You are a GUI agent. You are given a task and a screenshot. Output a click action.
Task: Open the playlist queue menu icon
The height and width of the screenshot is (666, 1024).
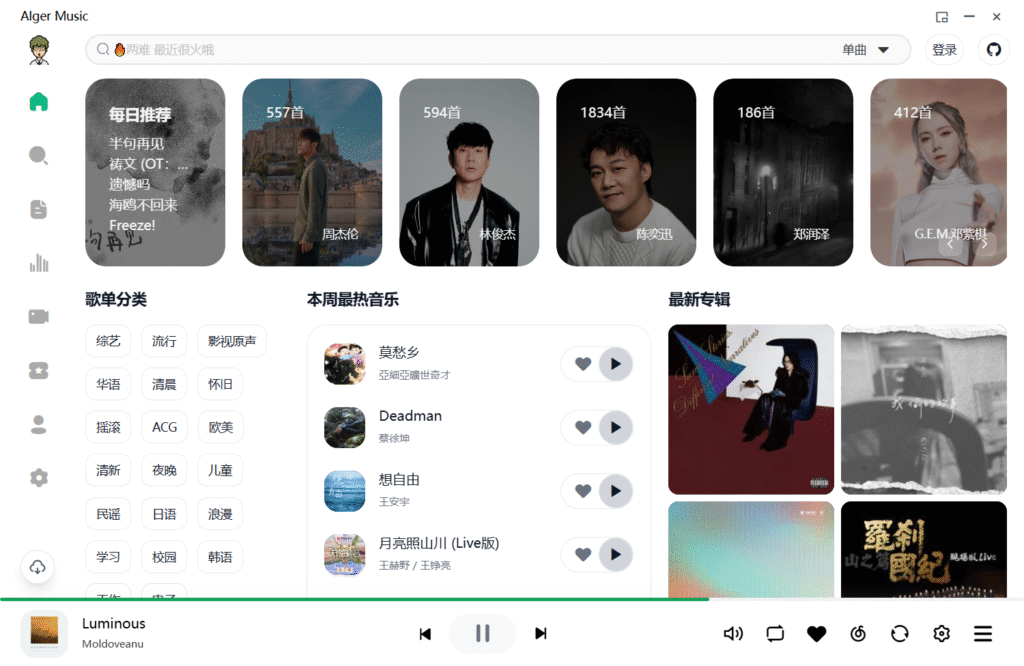pos(983,633)
